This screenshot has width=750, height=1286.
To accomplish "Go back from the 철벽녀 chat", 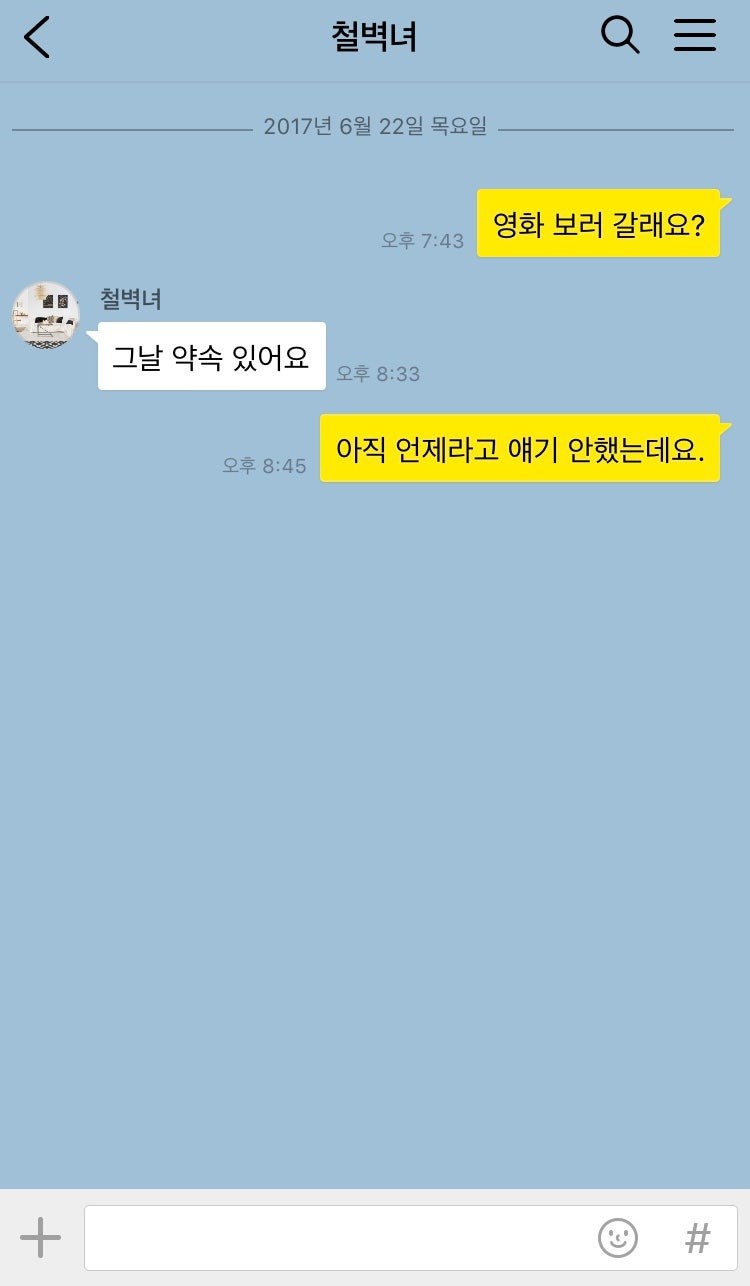I will pyautogui.click(x=37, y=37).
